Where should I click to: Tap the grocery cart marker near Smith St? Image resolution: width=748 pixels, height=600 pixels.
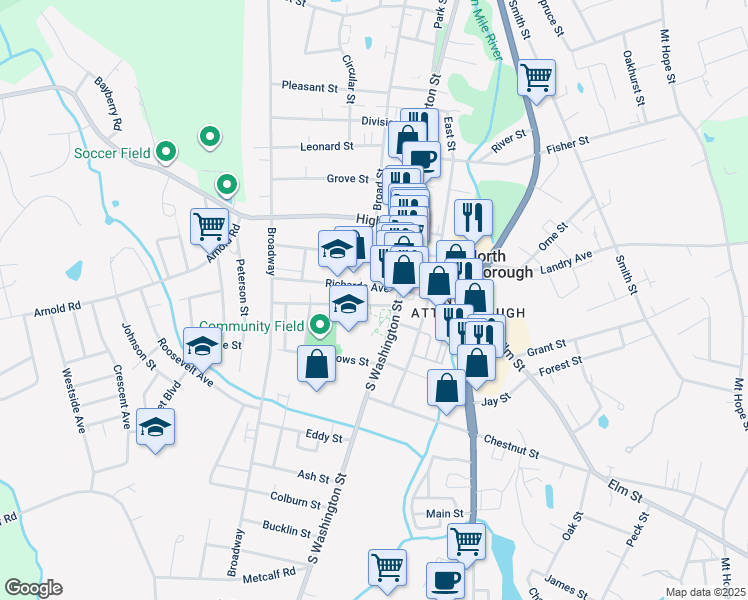coord(537,80)
